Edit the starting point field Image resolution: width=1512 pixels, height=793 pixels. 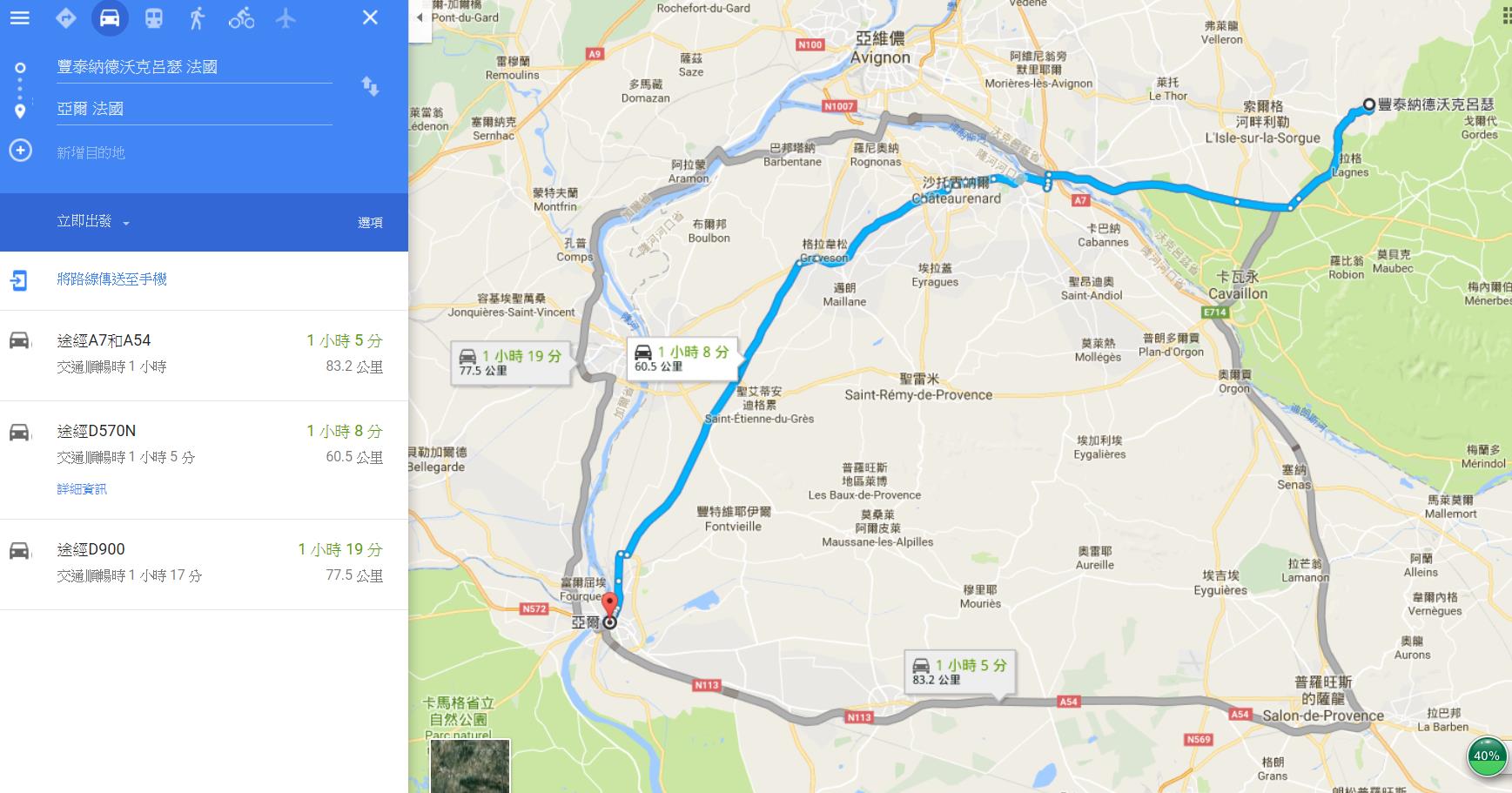193,67
